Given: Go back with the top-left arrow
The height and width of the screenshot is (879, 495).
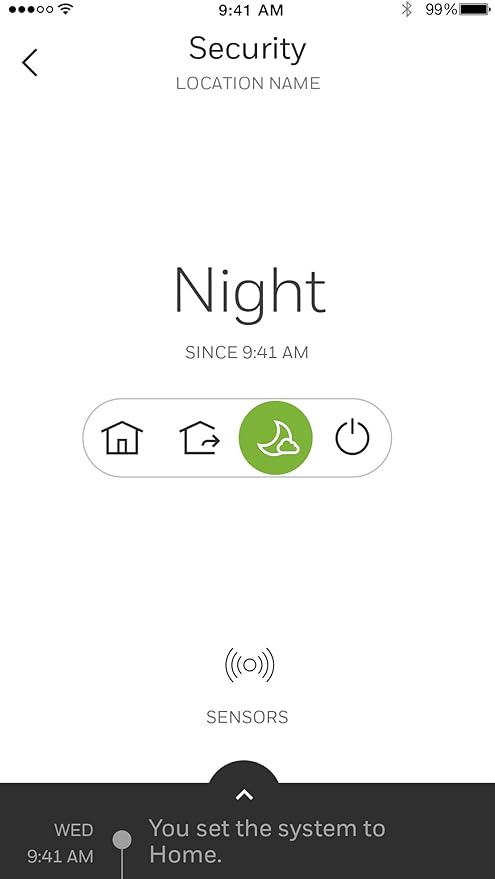Looking at the screenshot, I should click(30, 62).
